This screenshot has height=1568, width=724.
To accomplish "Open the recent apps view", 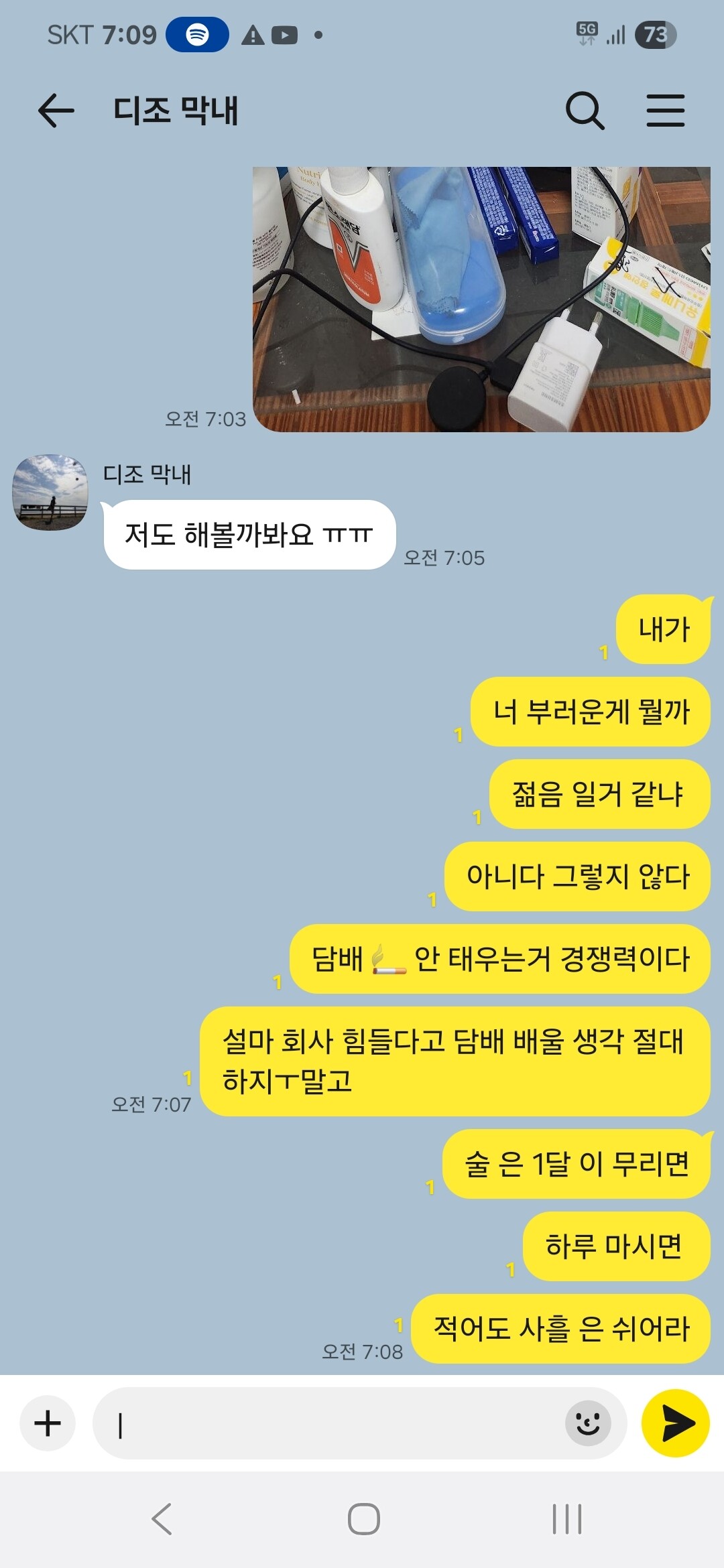I will pyautogui.click(x=567, y=1519).
